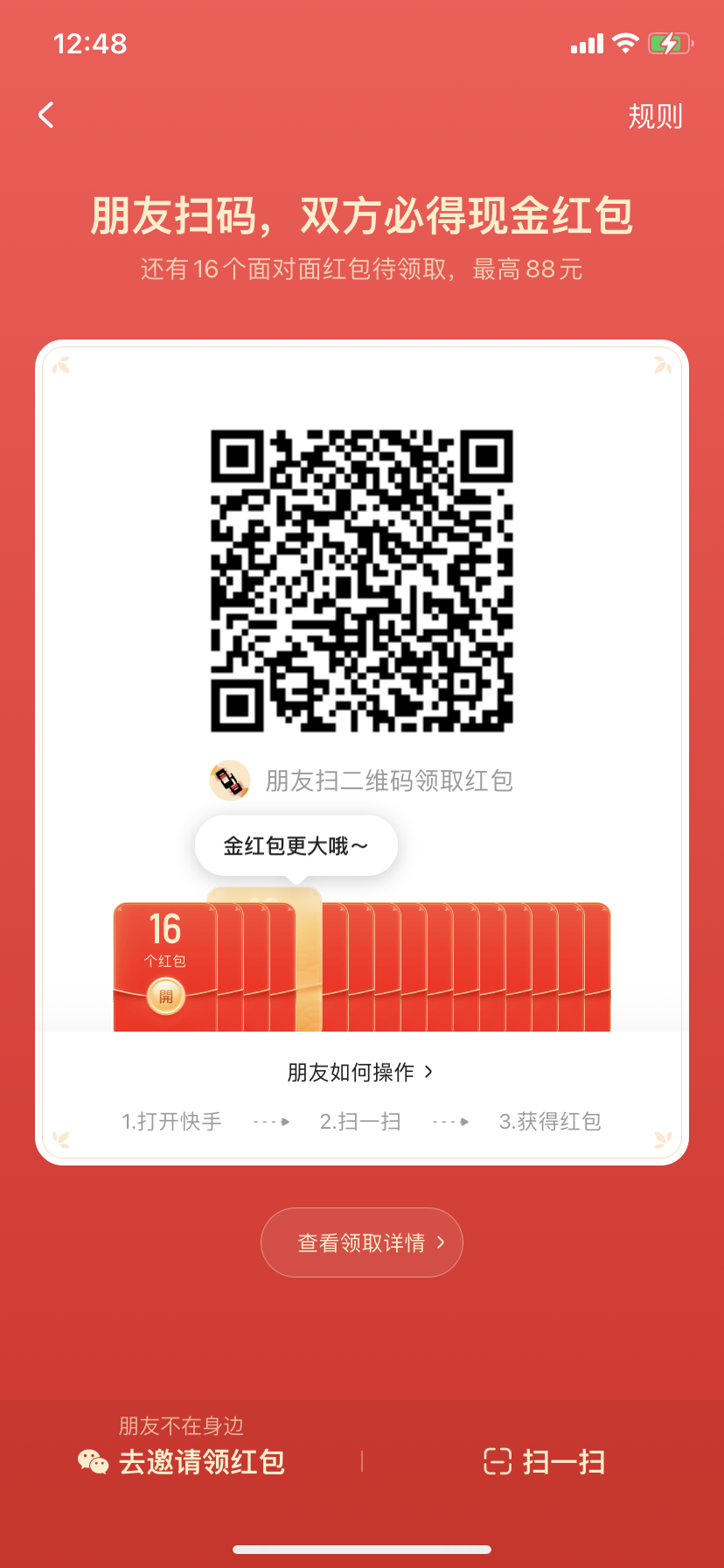Open the 规则 rules page
This screenshot has width=724, height=1568.
click(654, 116)
